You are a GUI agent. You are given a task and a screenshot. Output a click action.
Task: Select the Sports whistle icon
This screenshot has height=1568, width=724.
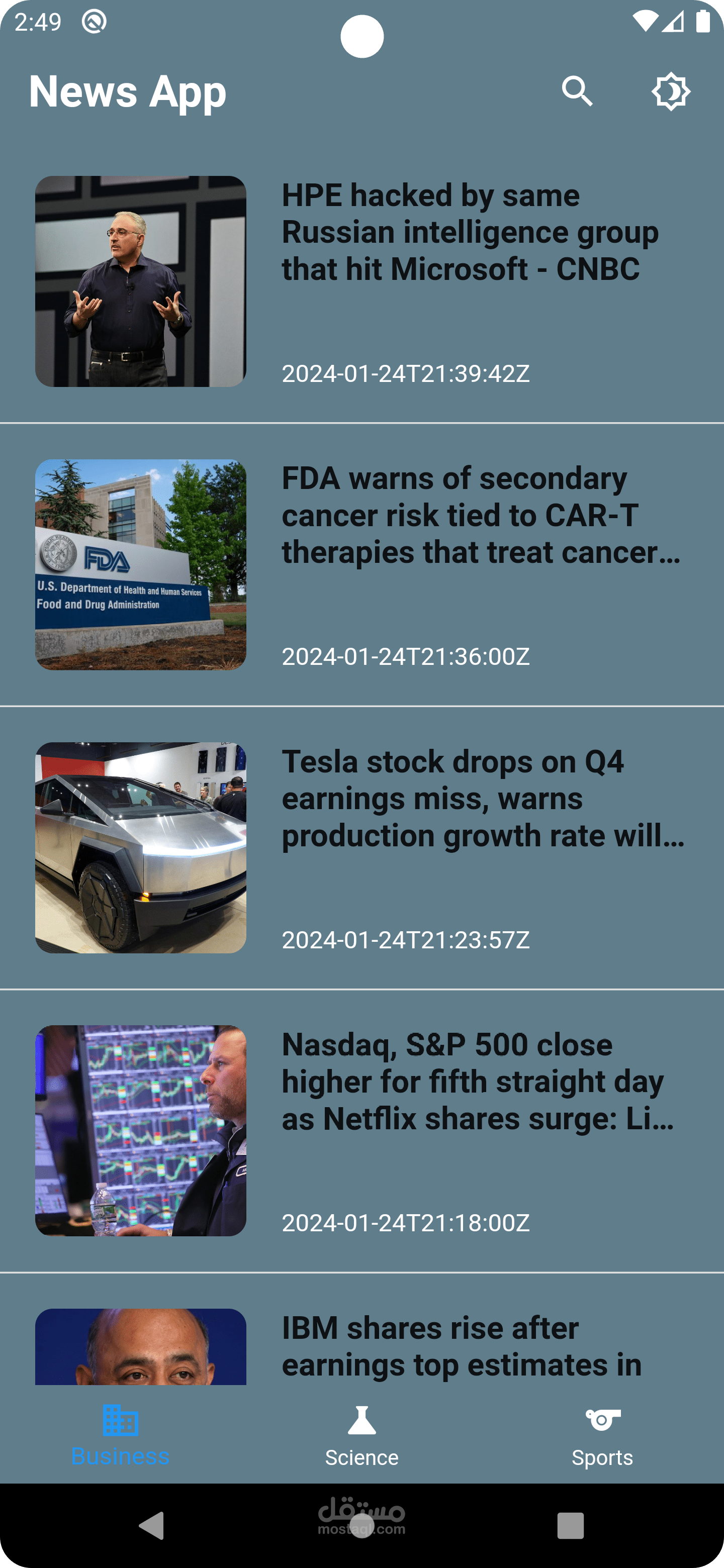coord(603,1421)
